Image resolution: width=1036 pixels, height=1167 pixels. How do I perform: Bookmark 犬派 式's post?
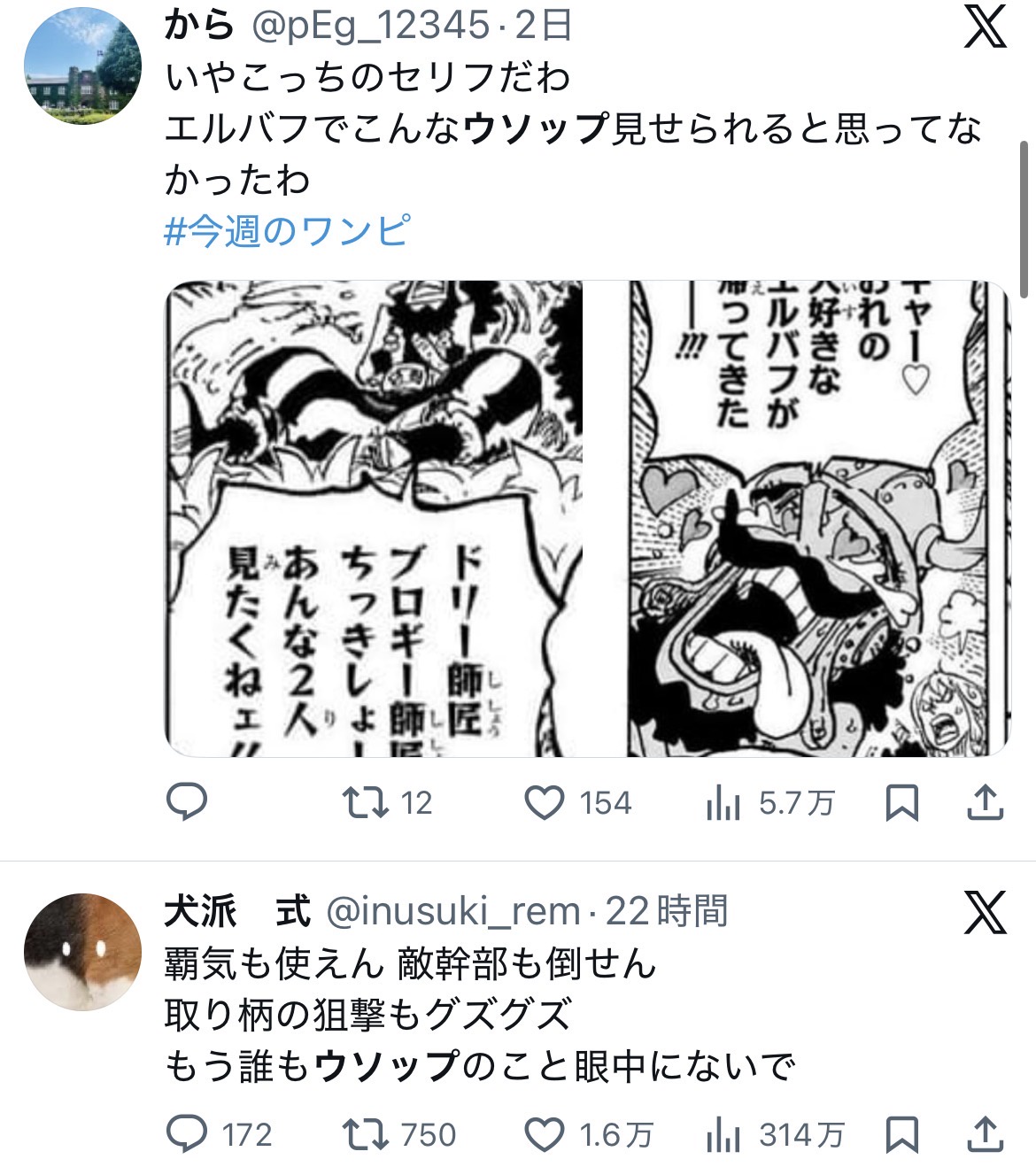[901, 1134]
